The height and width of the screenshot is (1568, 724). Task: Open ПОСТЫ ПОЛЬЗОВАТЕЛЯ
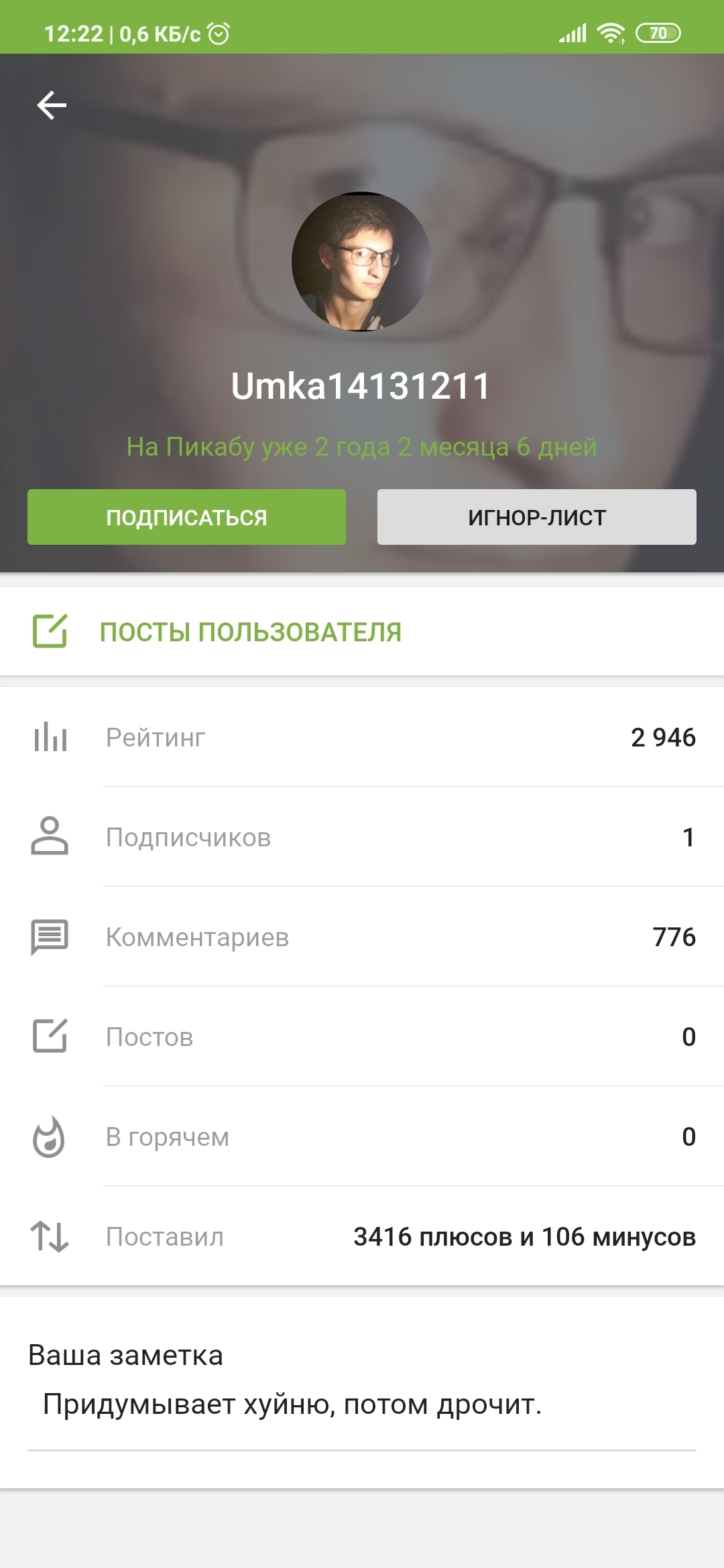pos(250,632)
